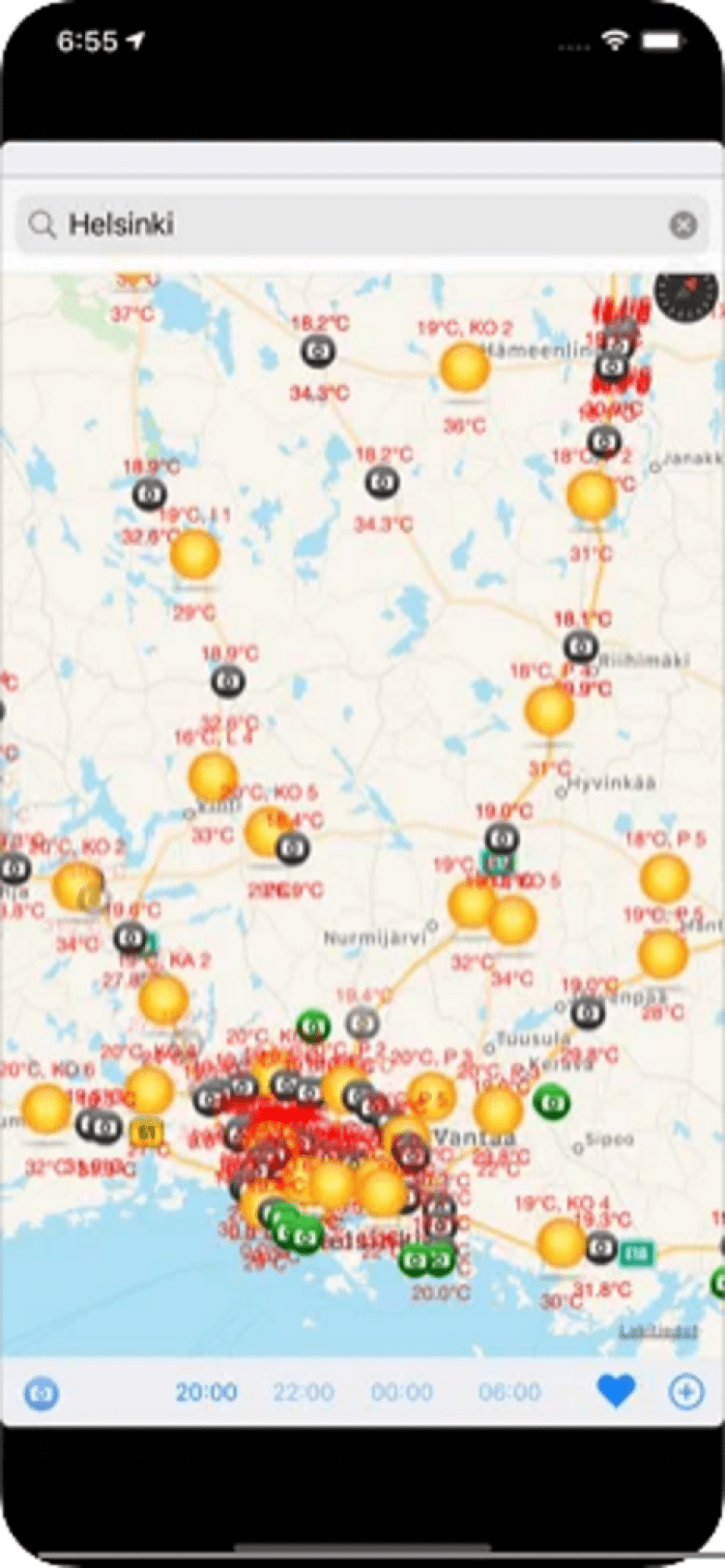This screenshot has width=725, height=1568.
Task: Switch to the 22:00 forecast
Action: click(x=303, y=1392)
